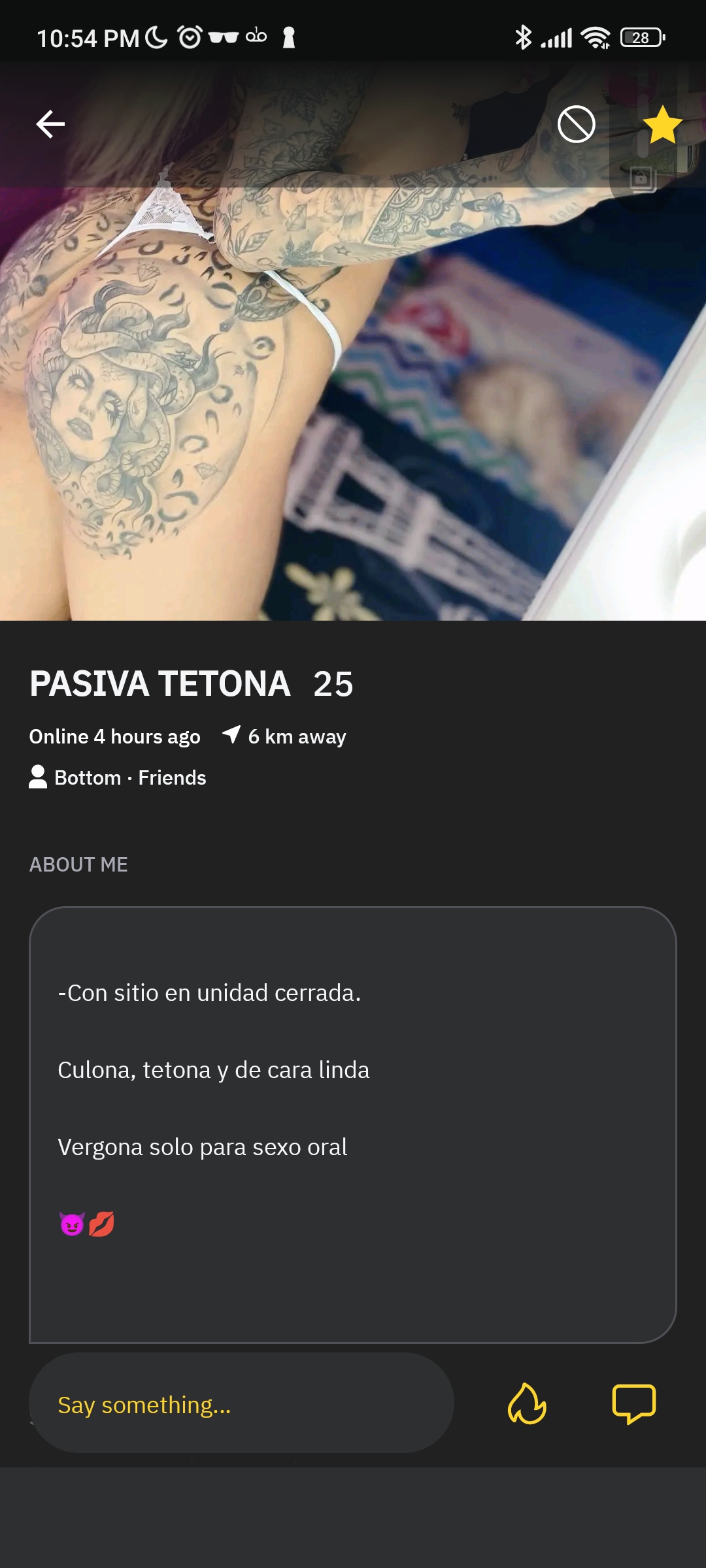Send a tap with the flame icon
Image resolution: width=706 pixels, height=1568 pixels.
[527, 1403]
